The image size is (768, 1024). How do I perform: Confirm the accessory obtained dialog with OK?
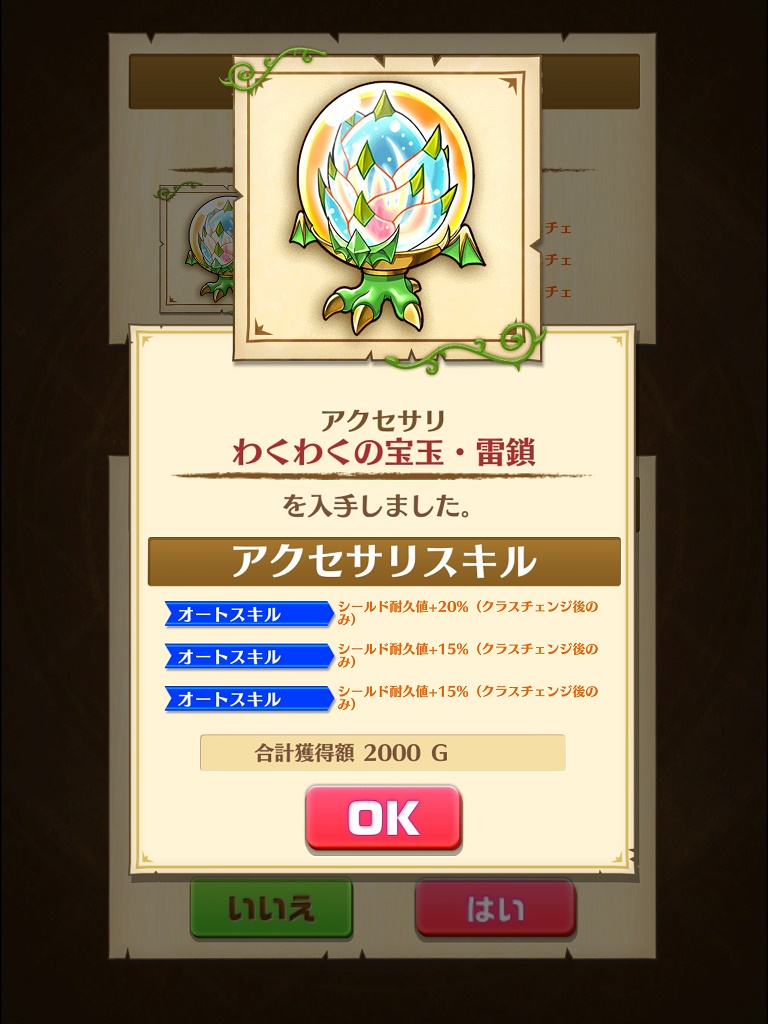point(383,818)
